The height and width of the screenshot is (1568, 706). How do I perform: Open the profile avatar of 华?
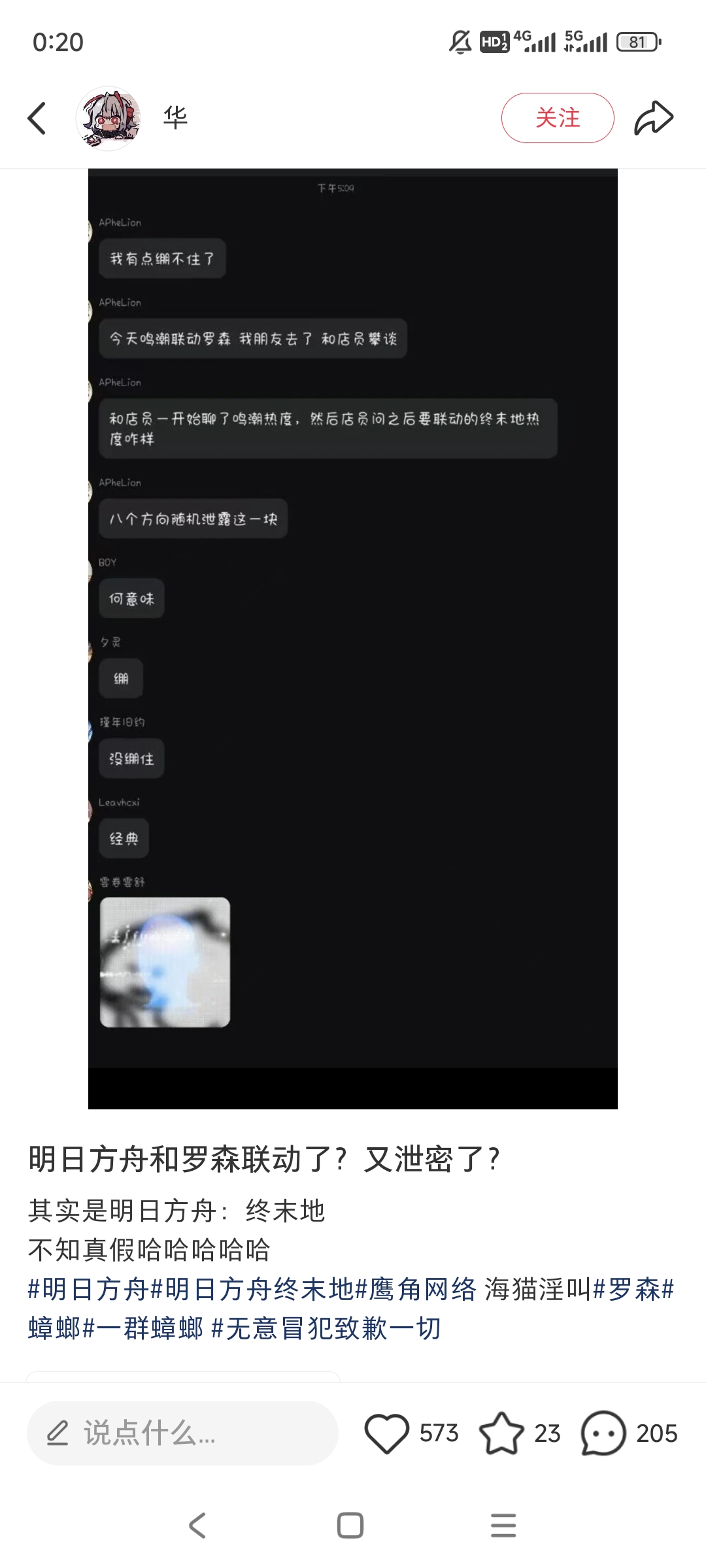coord(109,118)
